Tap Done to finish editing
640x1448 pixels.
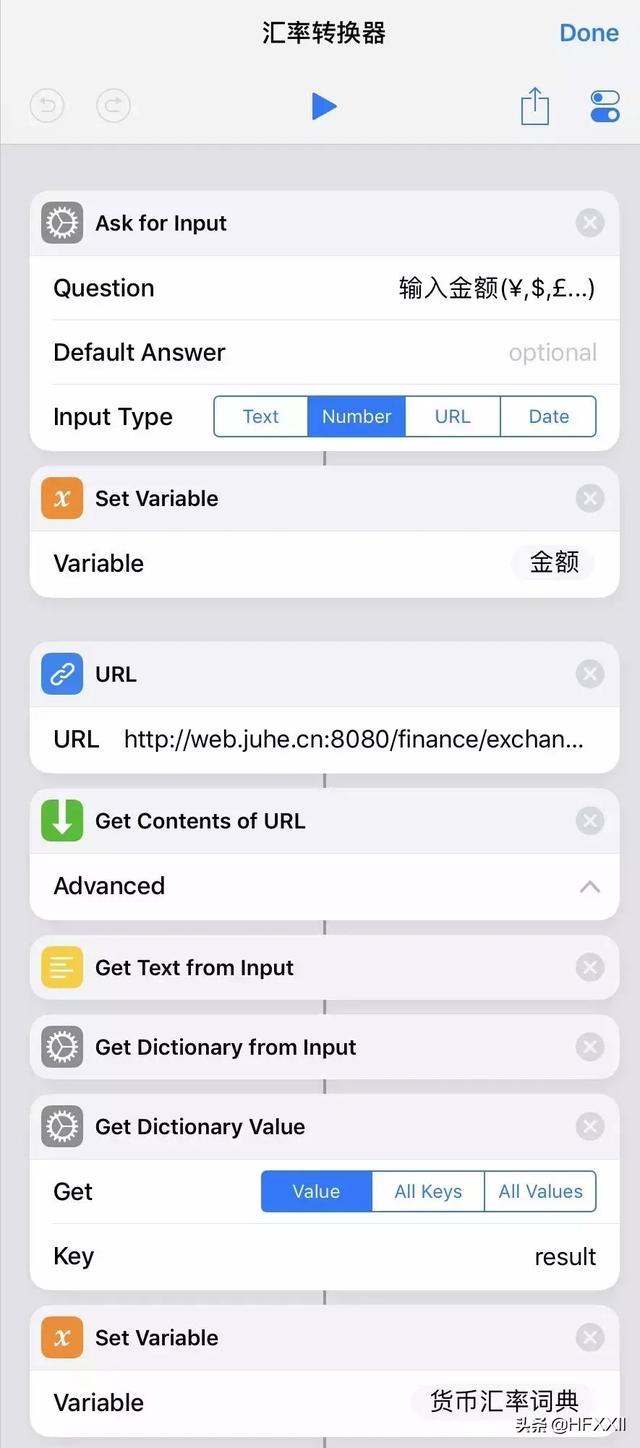click(x=589, y=32)
